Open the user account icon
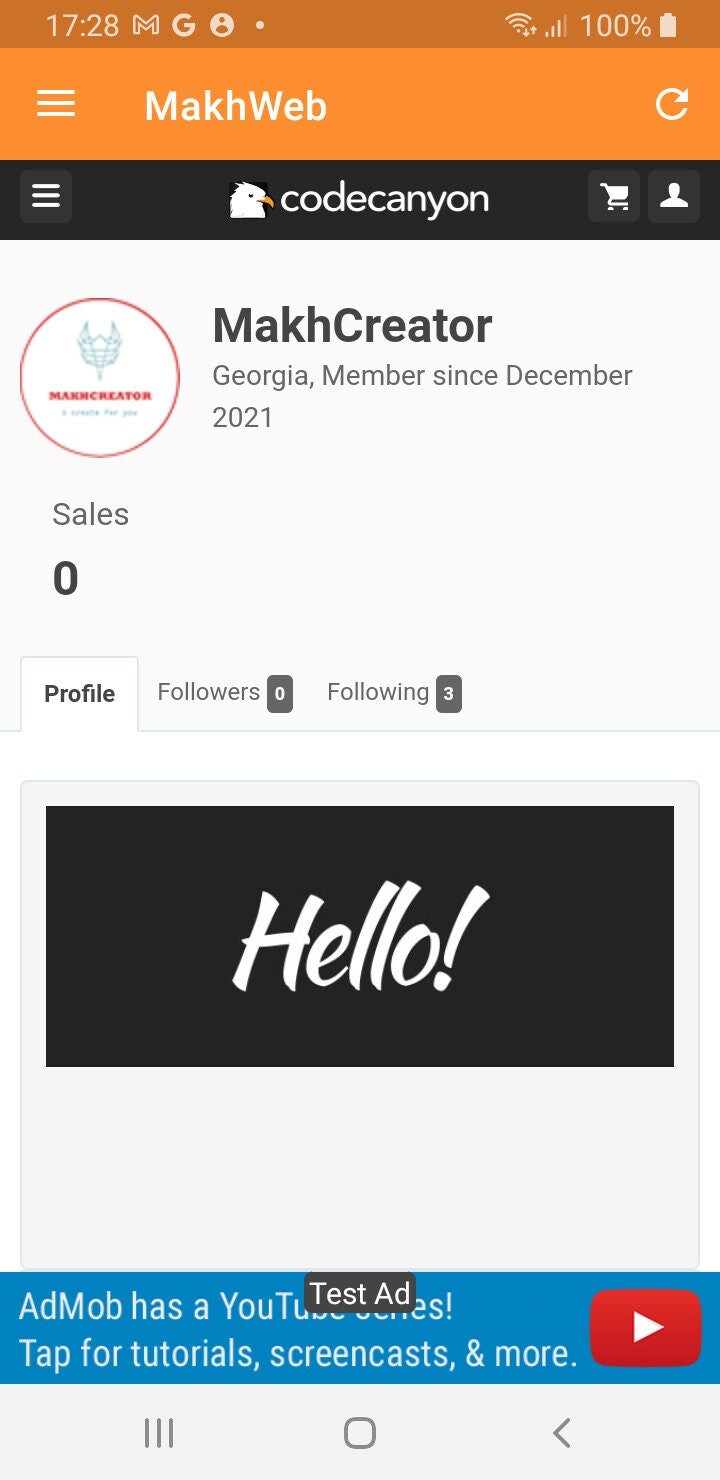720x1480 pixels. 674,196
